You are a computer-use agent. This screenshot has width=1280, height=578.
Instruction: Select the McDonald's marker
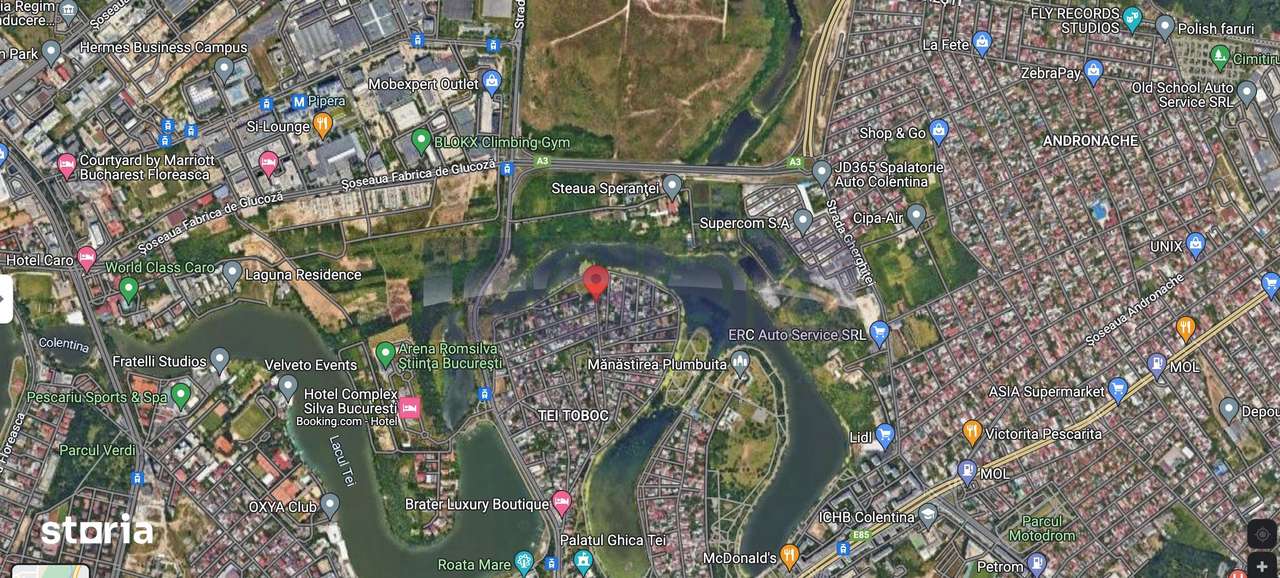click(x=789, y=556)
